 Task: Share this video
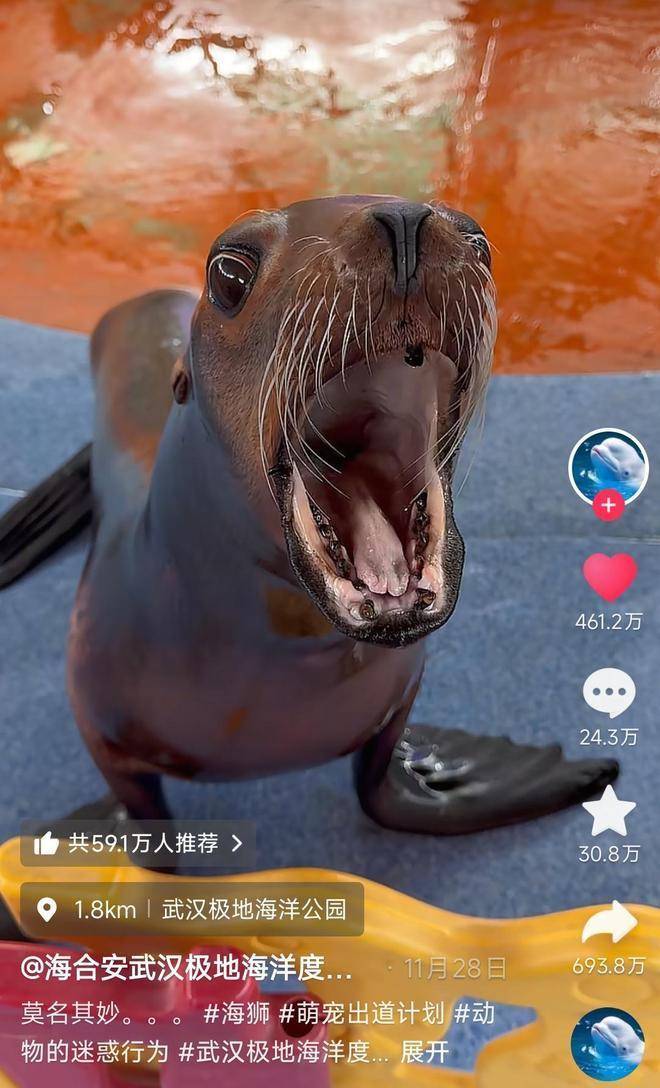(x=608, y=924)
